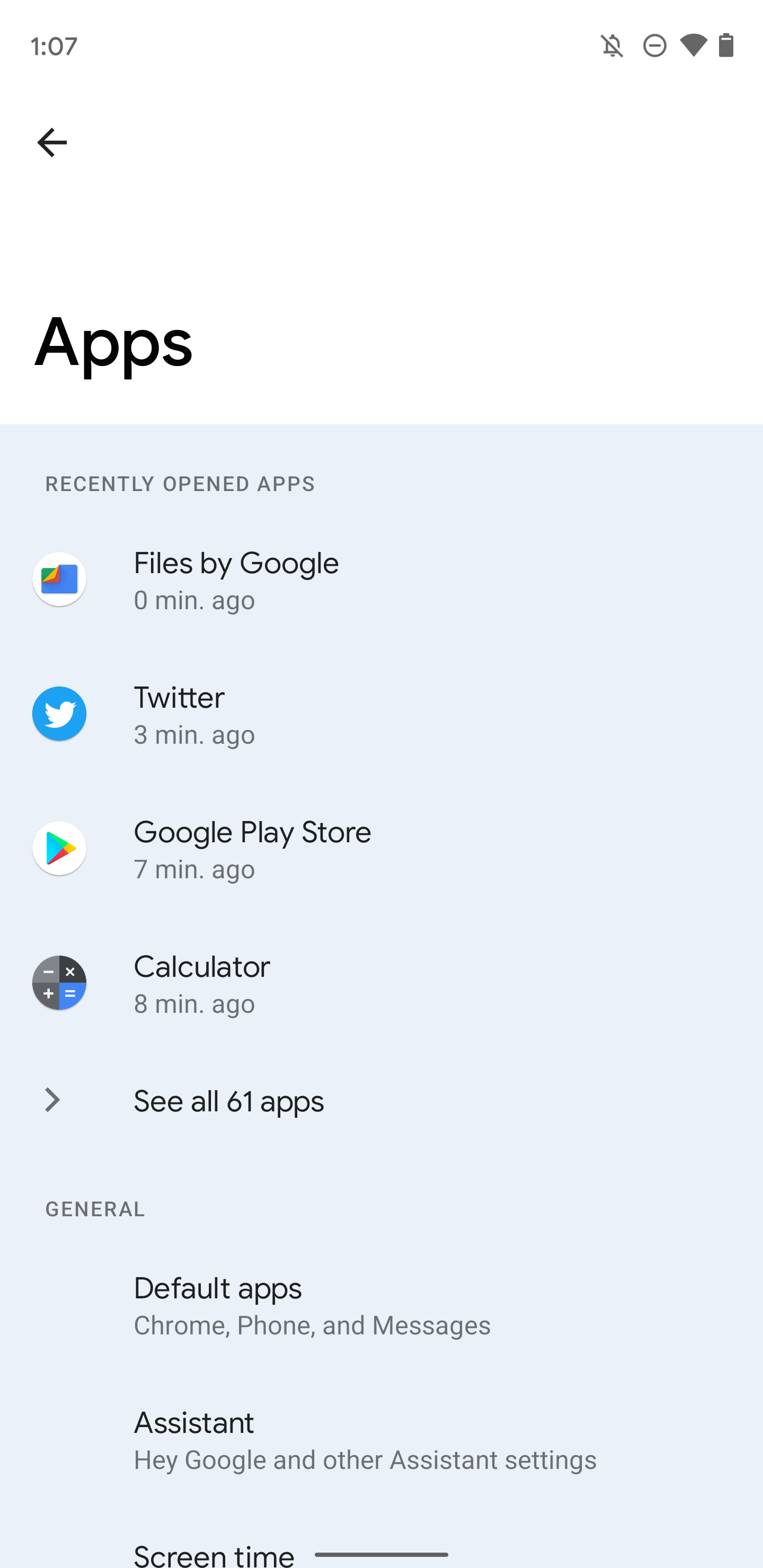
Task: Open Files by Google app info
Action: tap(381, 580)
